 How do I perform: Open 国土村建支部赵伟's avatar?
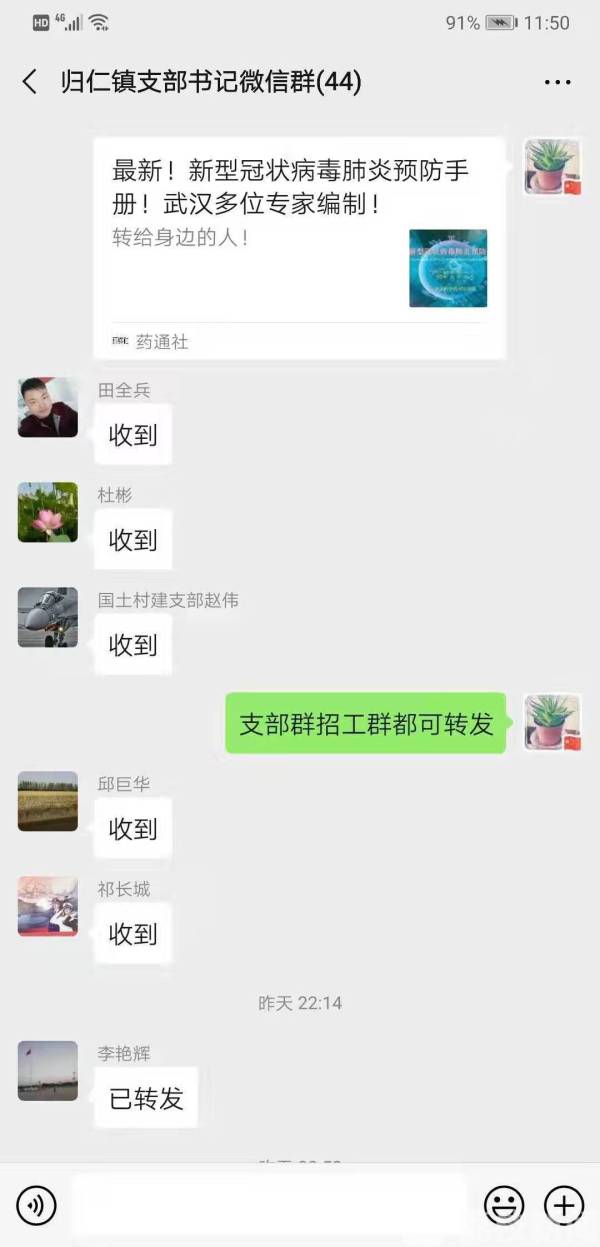pyautogui.click(x=47, y=617)
